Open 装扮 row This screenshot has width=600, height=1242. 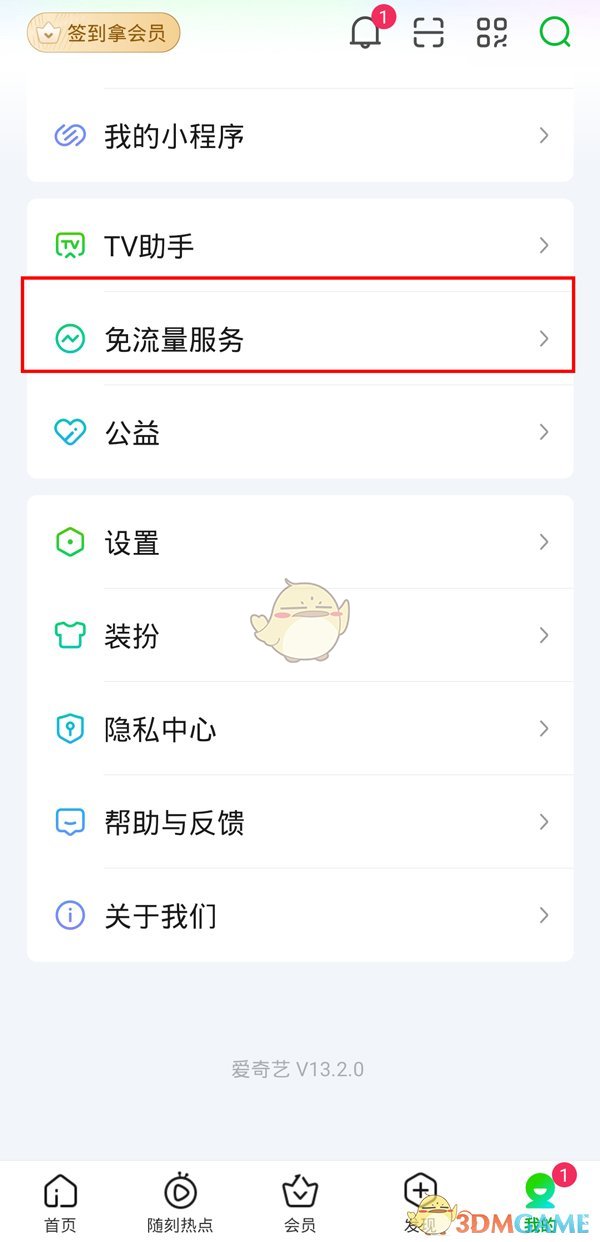pyautogui.click(x=300, y=635)
